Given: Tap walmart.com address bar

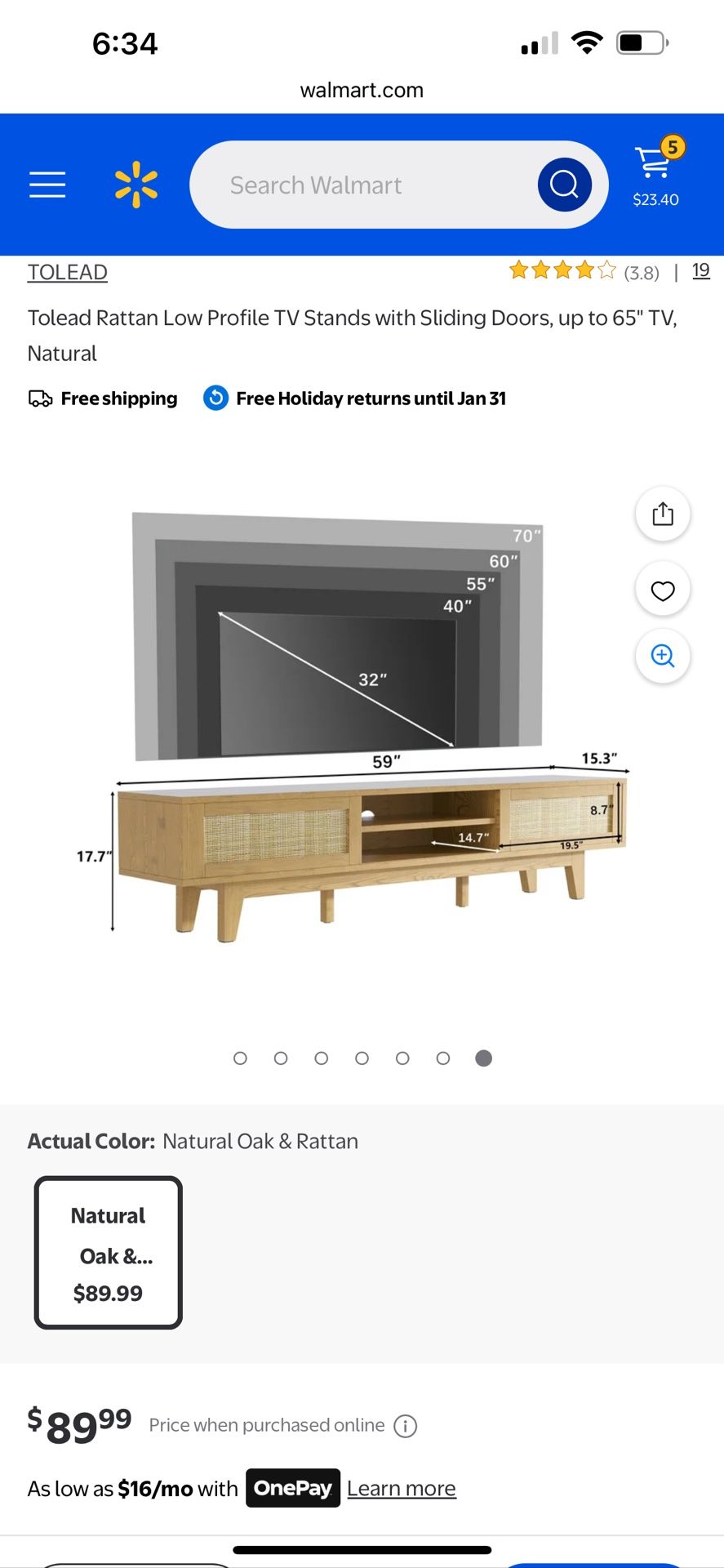Looking at the screenshot, I should 362,90.
